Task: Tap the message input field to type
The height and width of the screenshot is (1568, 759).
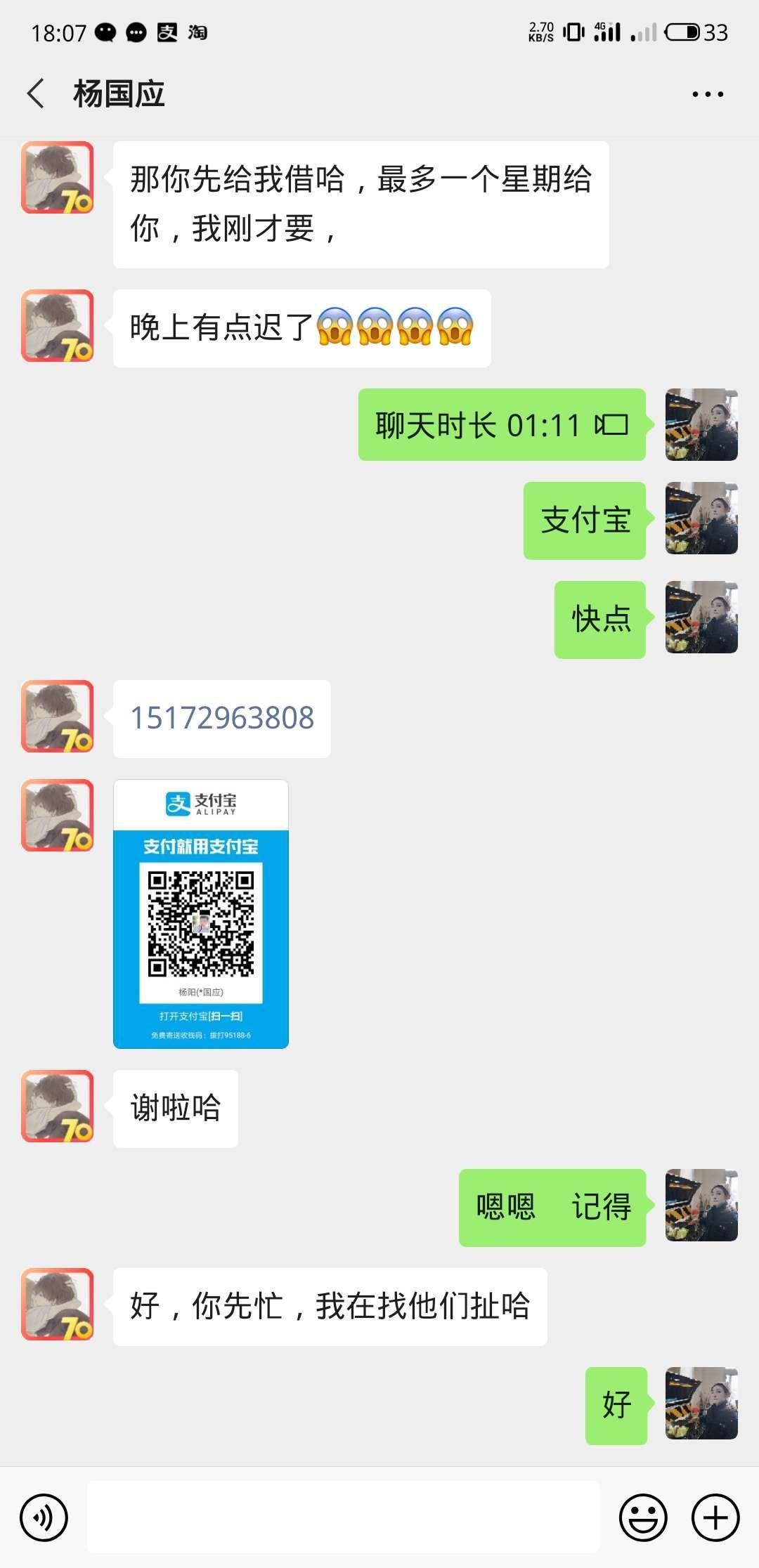Action: point(344,1517)
